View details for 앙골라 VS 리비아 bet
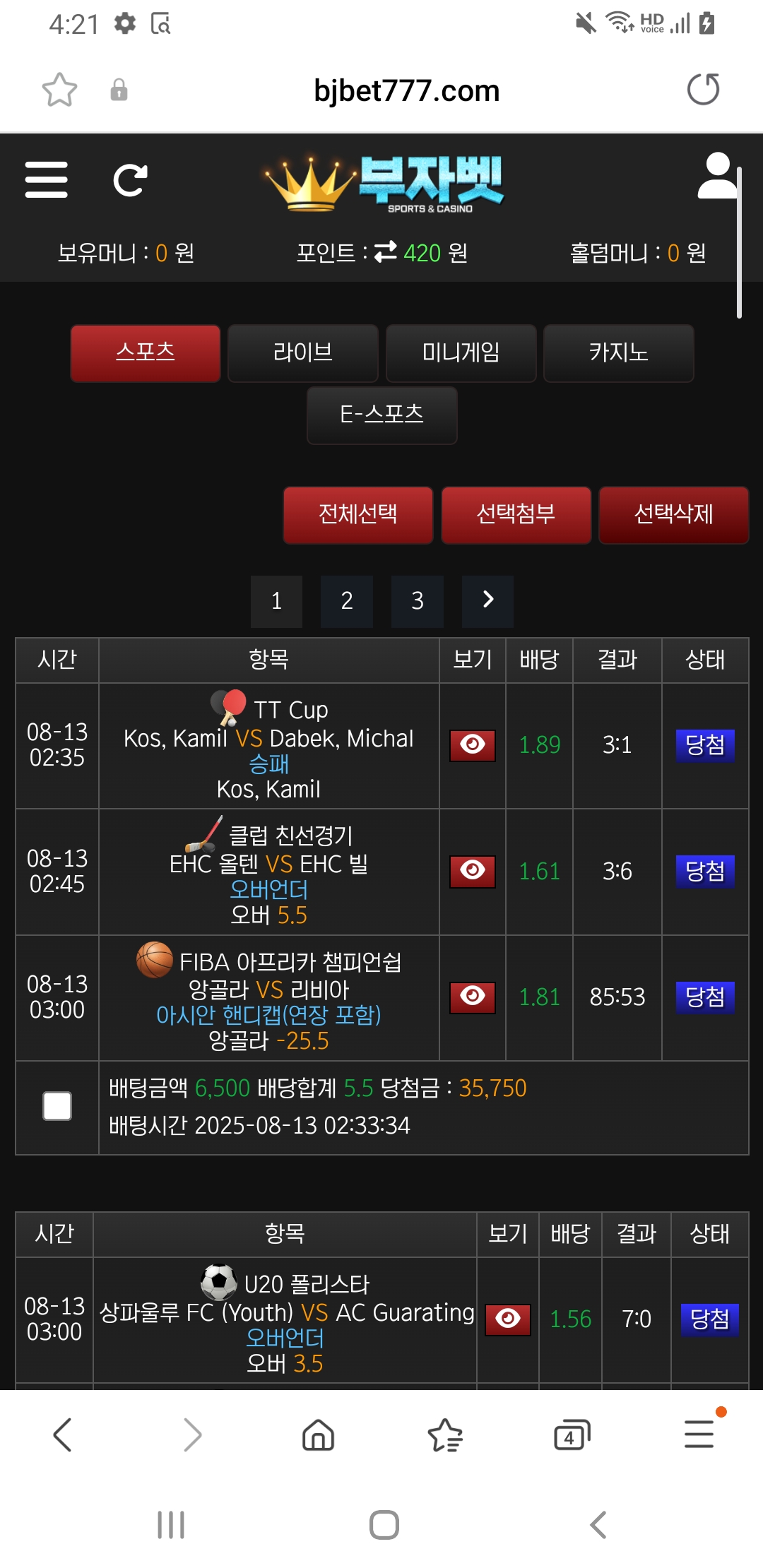This screenshot has height=1568, width=763. tap(473, 997)
